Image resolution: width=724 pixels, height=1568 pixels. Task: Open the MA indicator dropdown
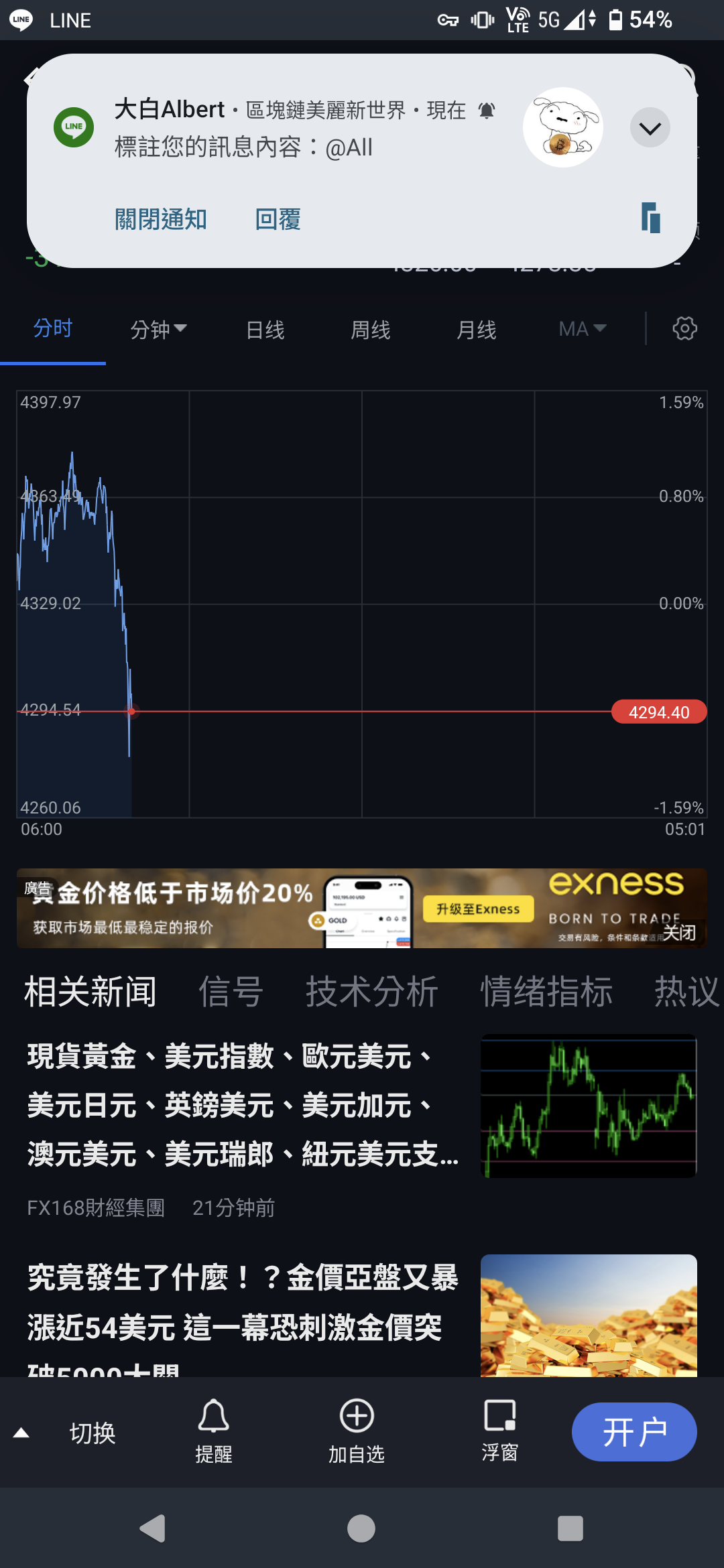(x=582, y=329)
